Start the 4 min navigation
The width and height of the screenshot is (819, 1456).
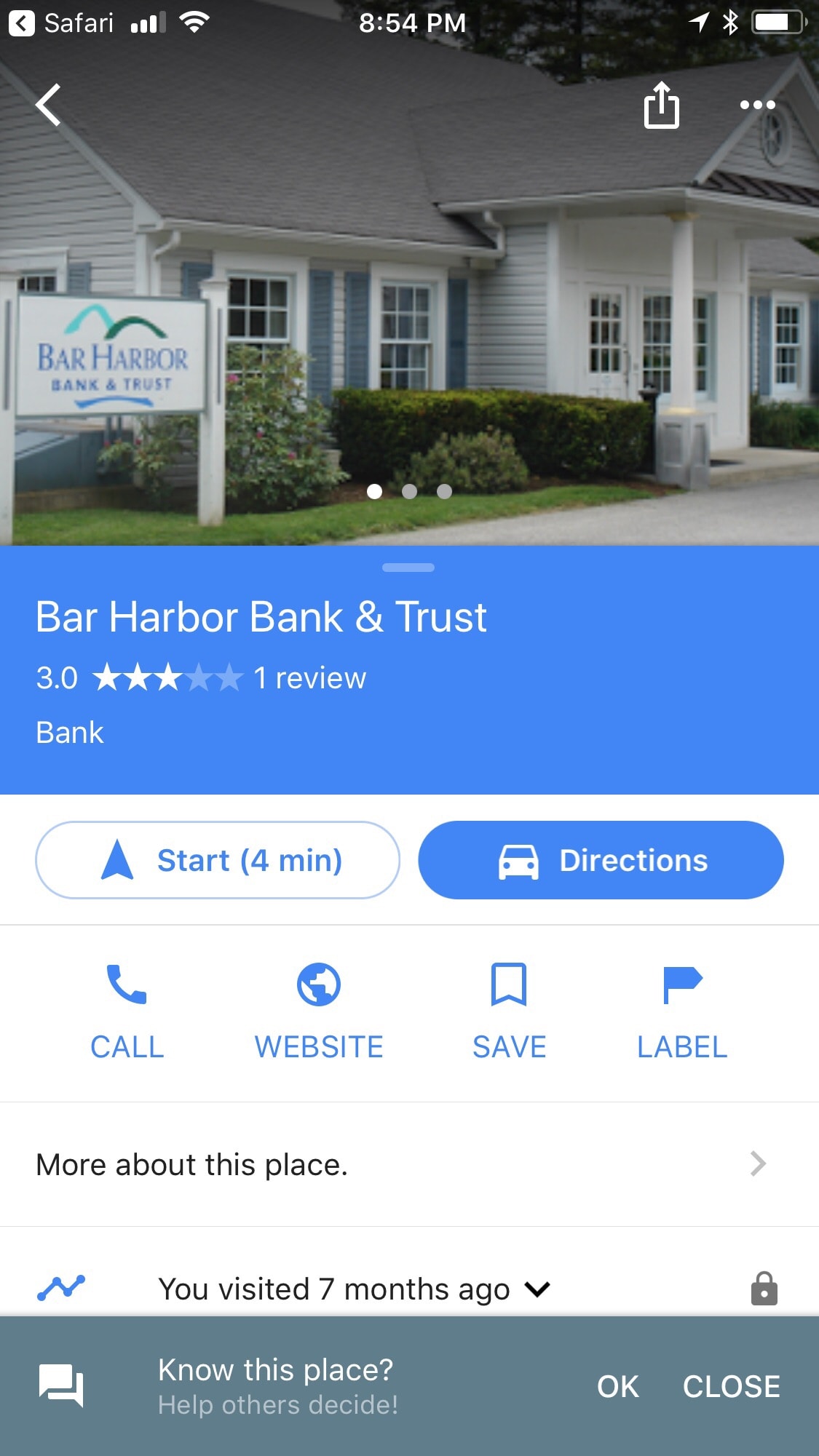218,860
